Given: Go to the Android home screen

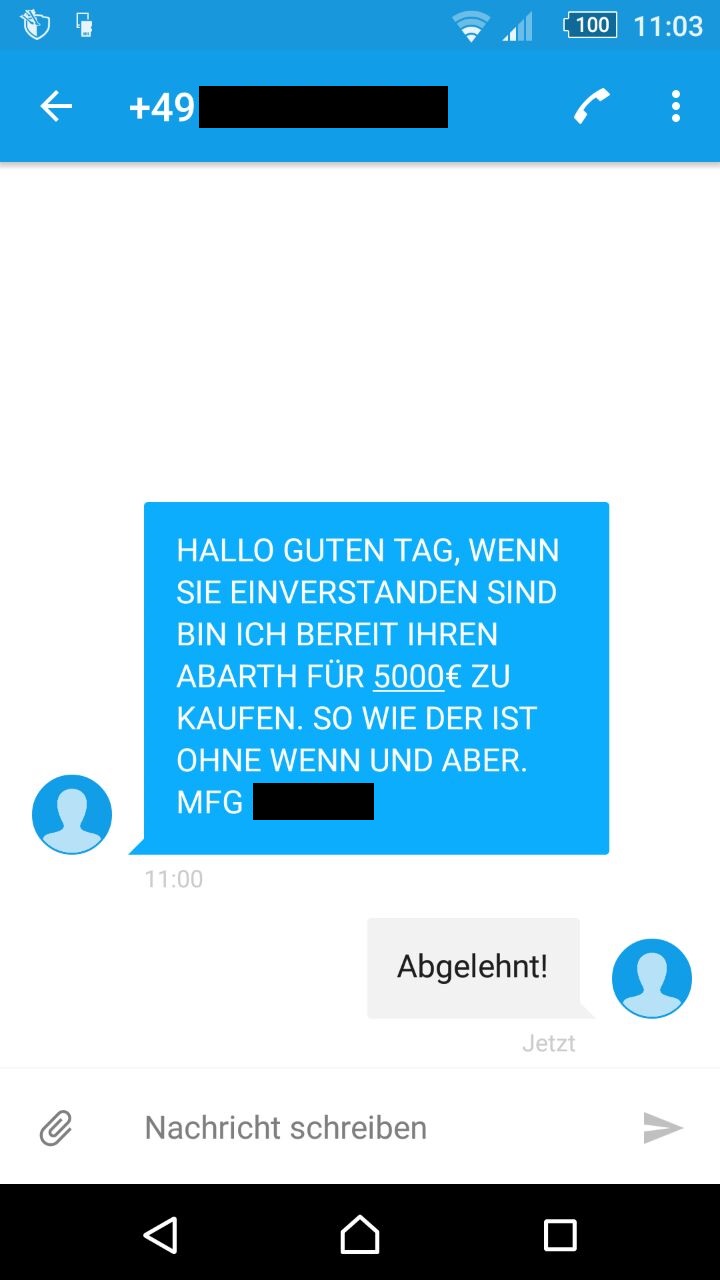Looking at the screenshot, I should [x=360, y=1235].
